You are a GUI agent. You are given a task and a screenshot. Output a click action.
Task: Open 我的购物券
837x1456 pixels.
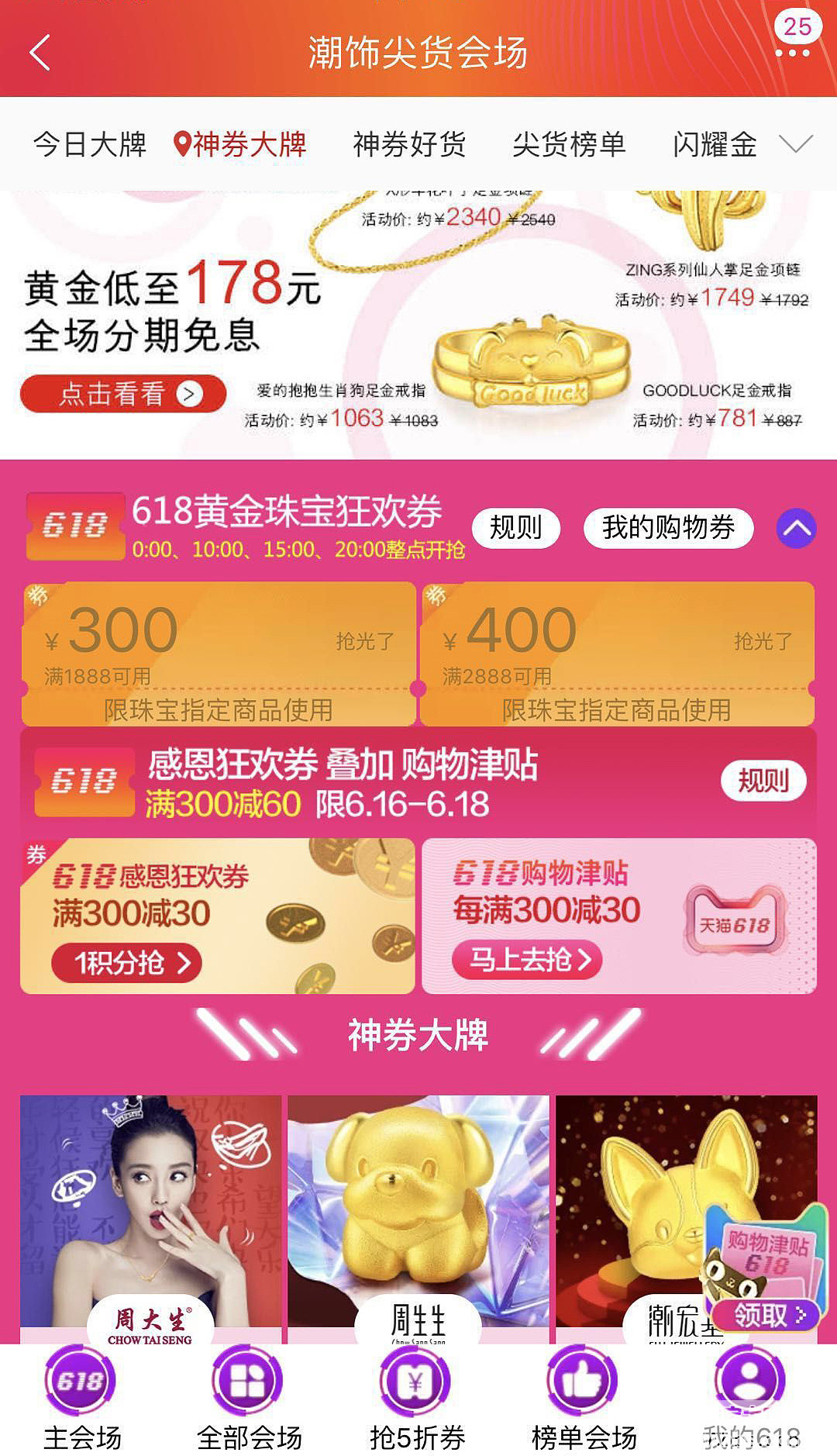(668, 528)
